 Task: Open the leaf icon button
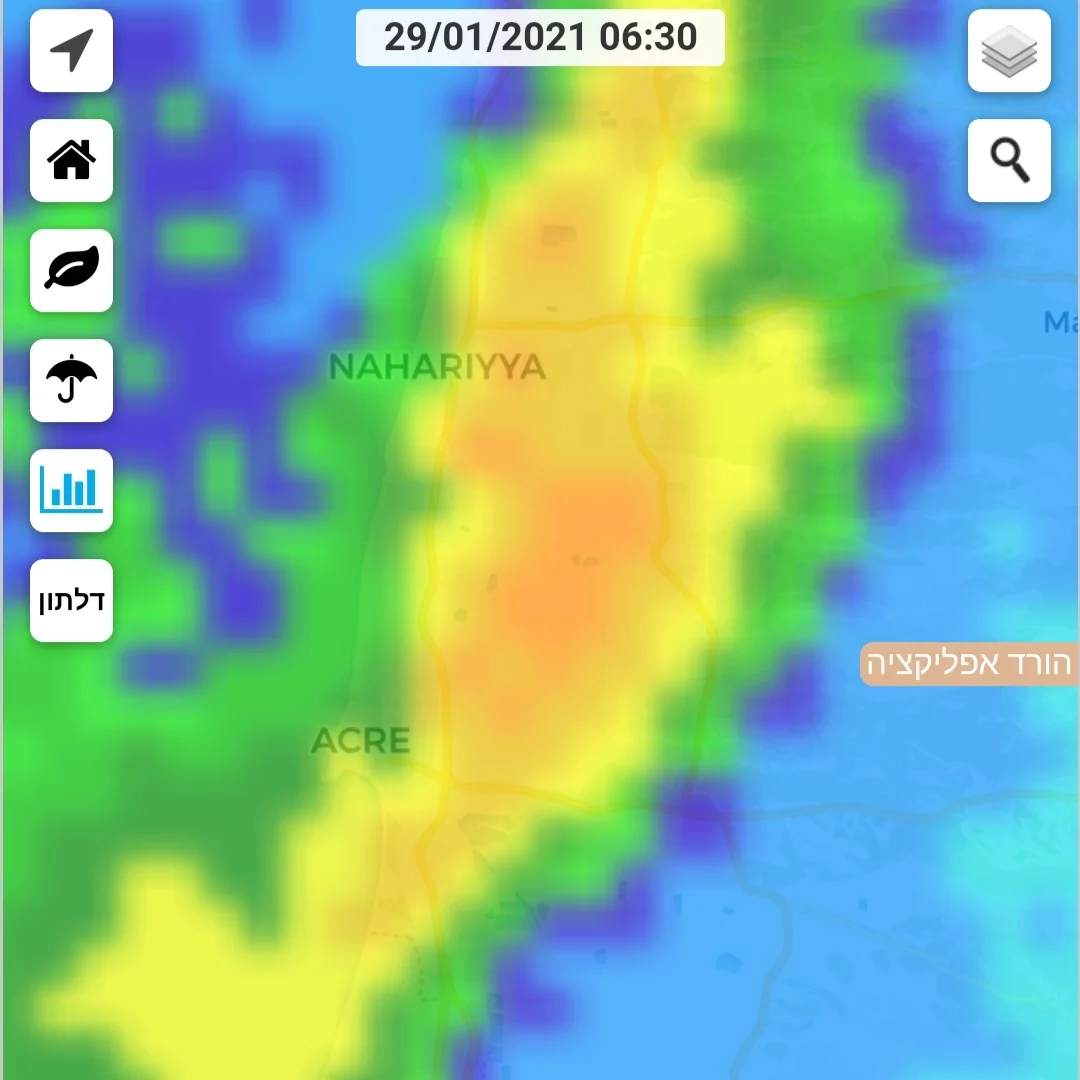tap(71, 270)
